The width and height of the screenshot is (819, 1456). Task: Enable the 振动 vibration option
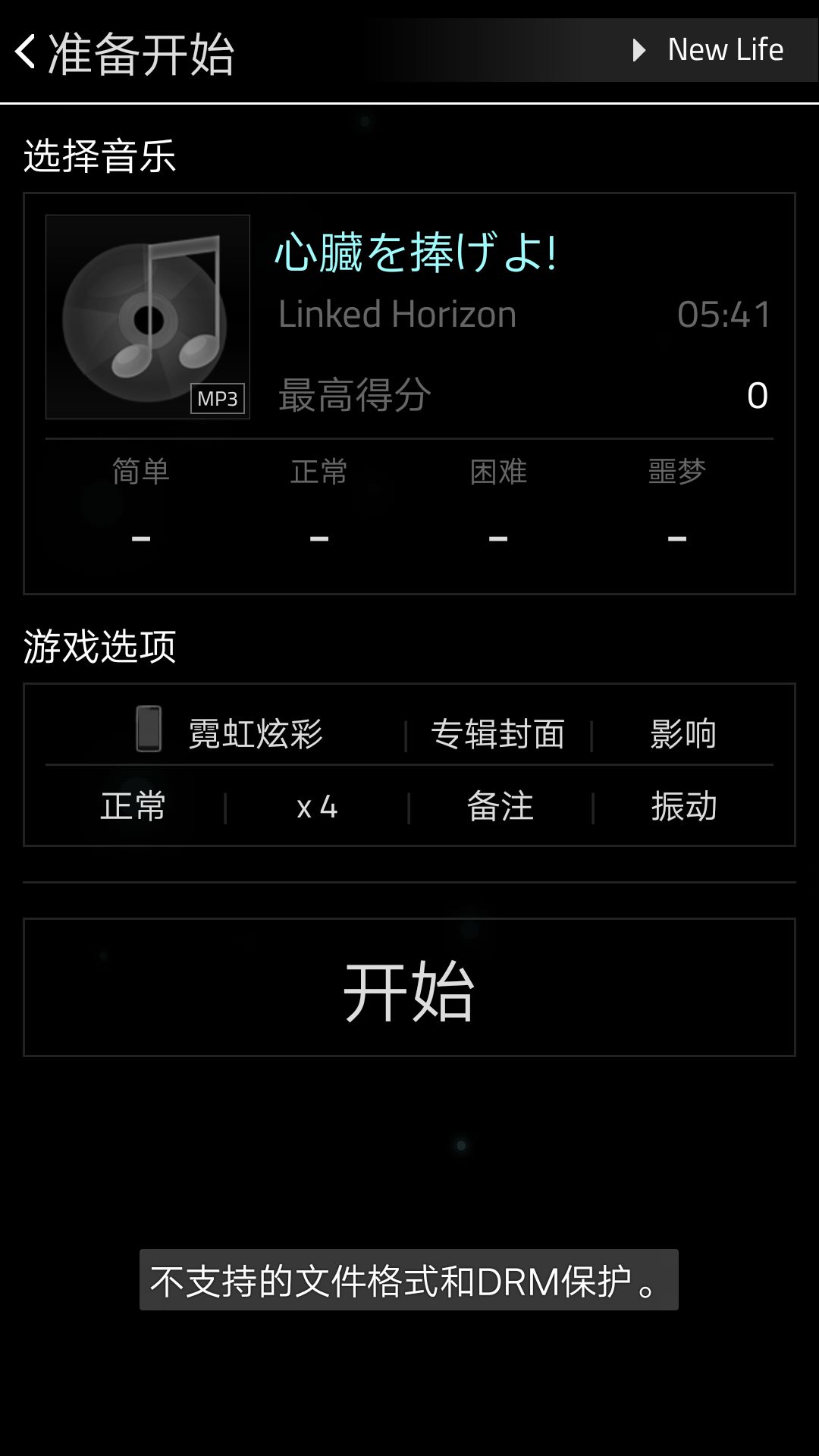(x=683, y=807)
